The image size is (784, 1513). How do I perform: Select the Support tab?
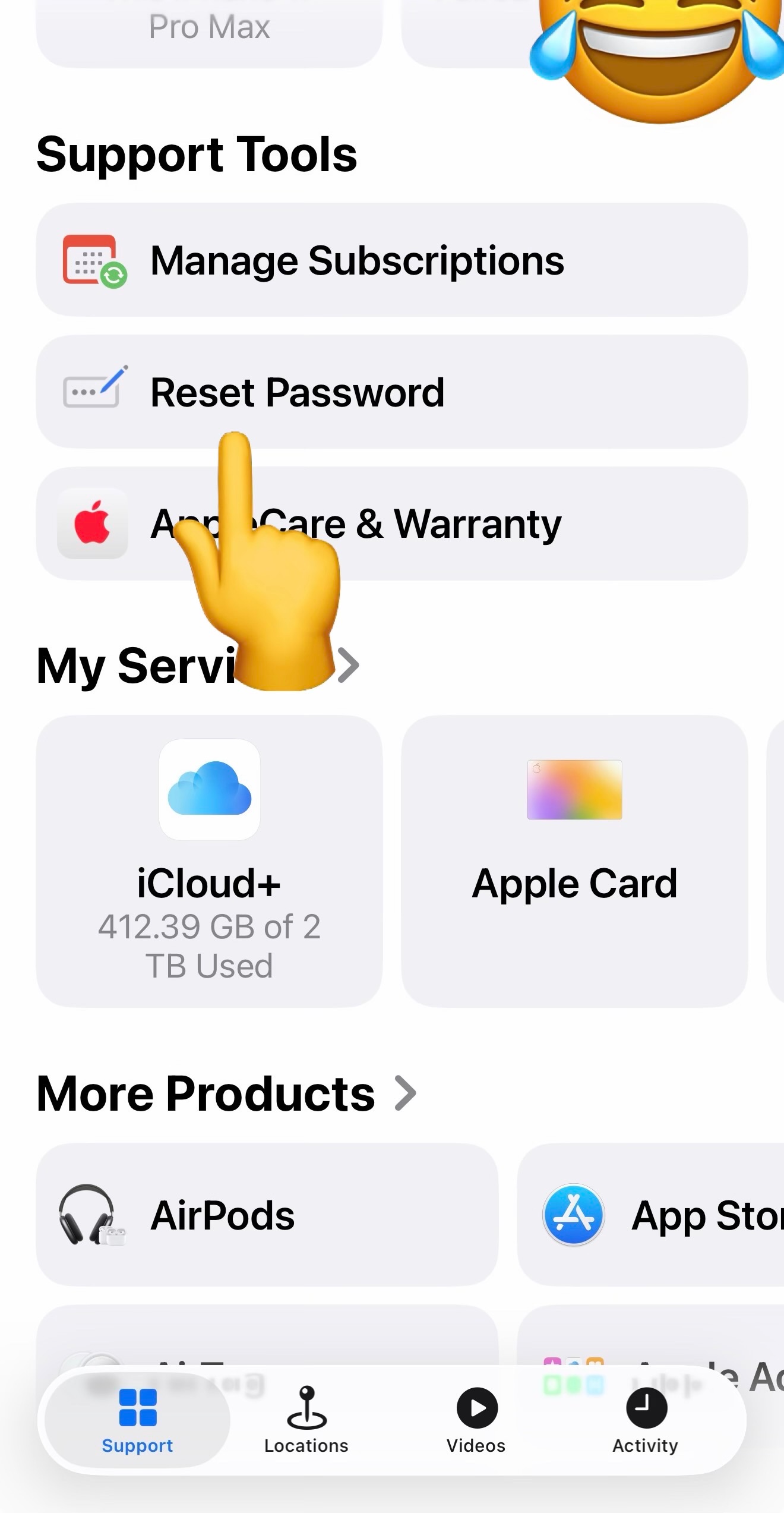[x=138, y=1419]
